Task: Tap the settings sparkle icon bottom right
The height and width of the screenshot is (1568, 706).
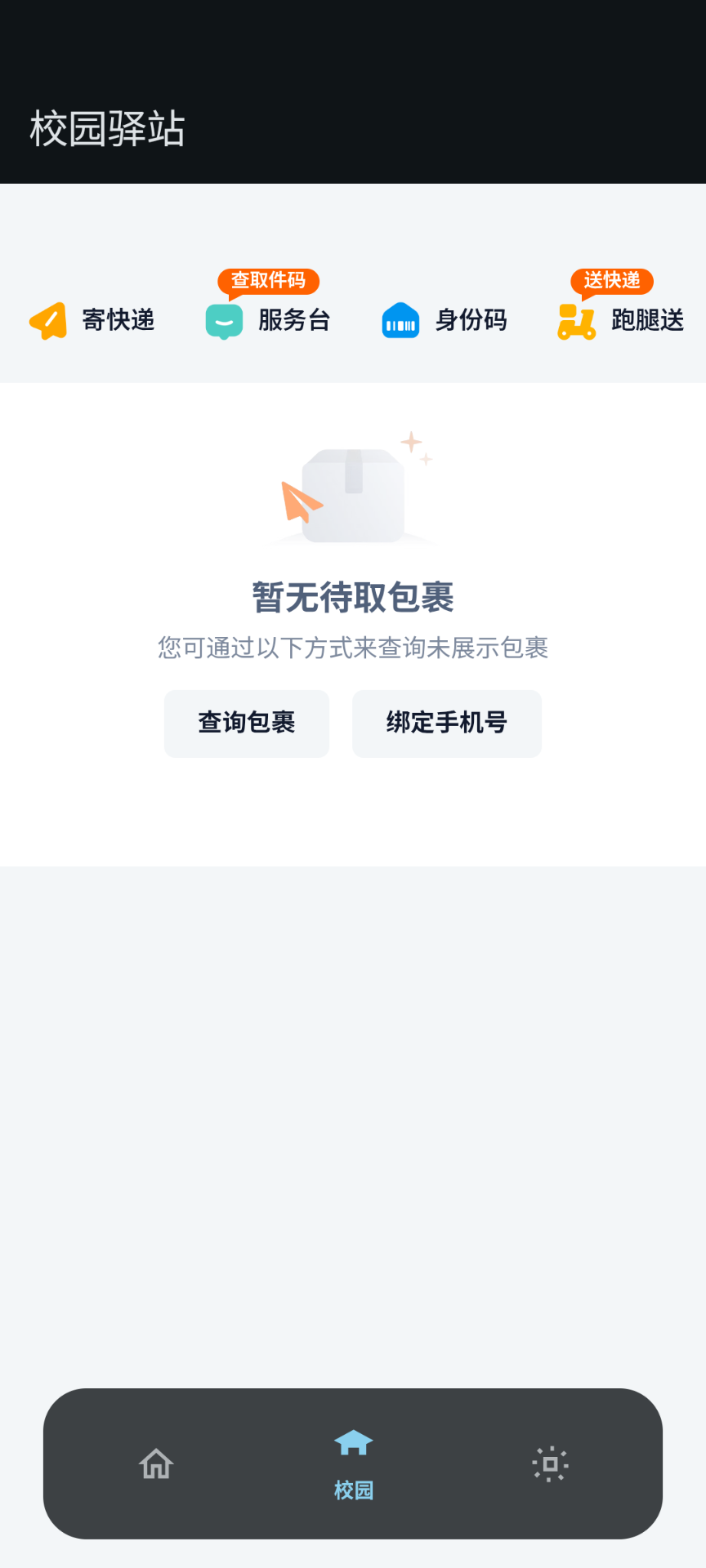Action: [x=551, y=1465]
